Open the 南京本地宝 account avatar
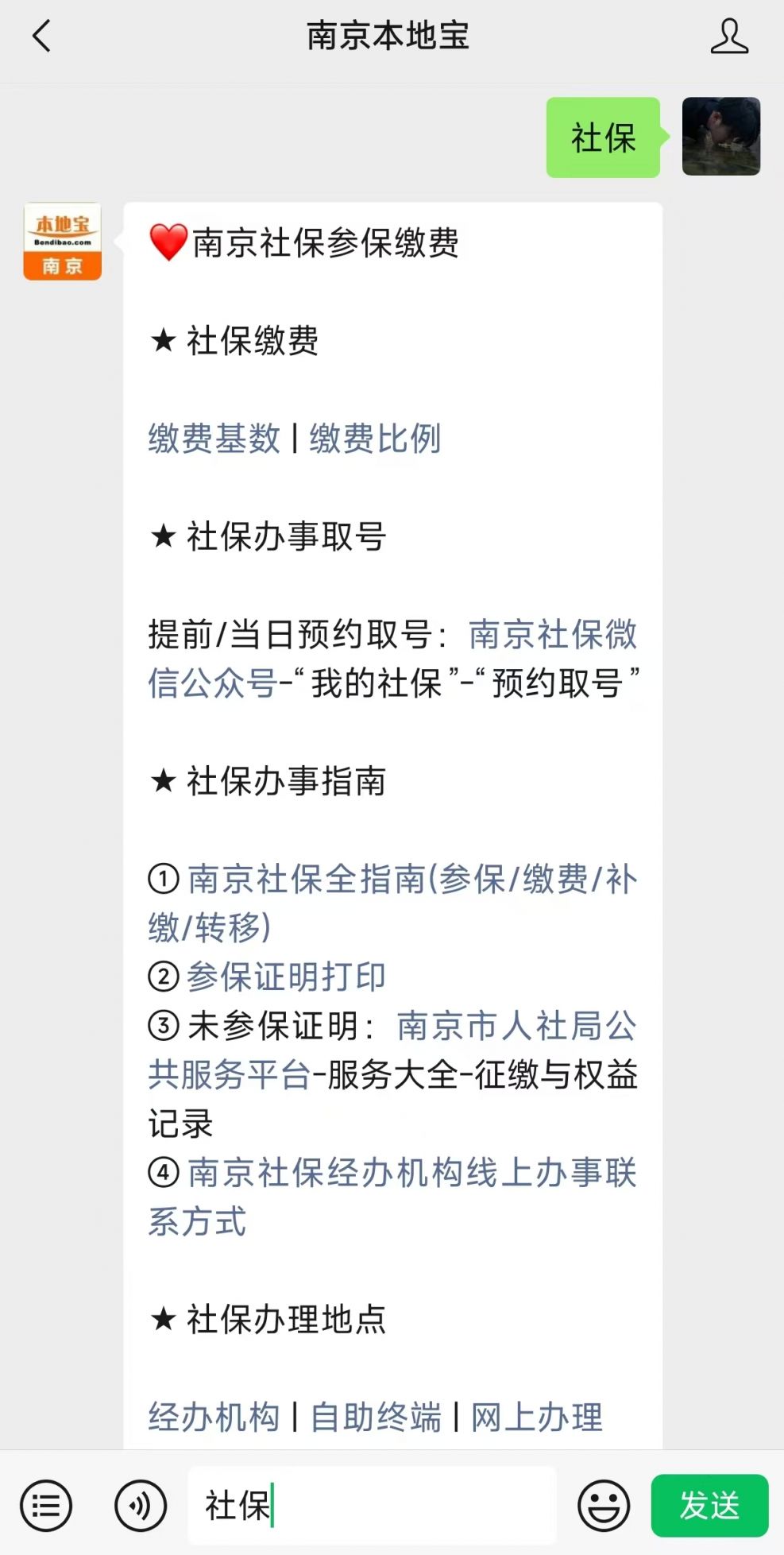 click(61, 241)
